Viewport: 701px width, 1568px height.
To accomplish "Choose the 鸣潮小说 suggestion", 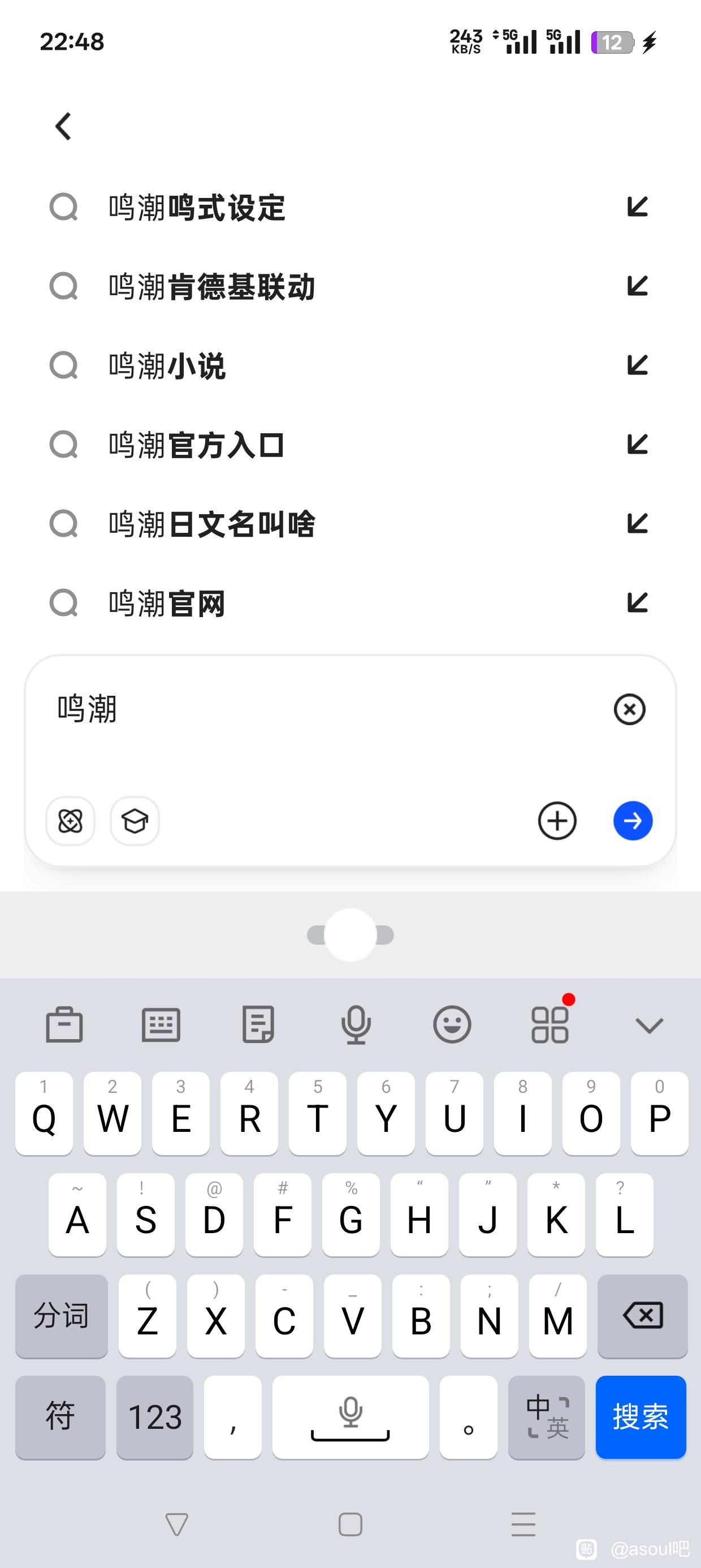I will point(167,366).
